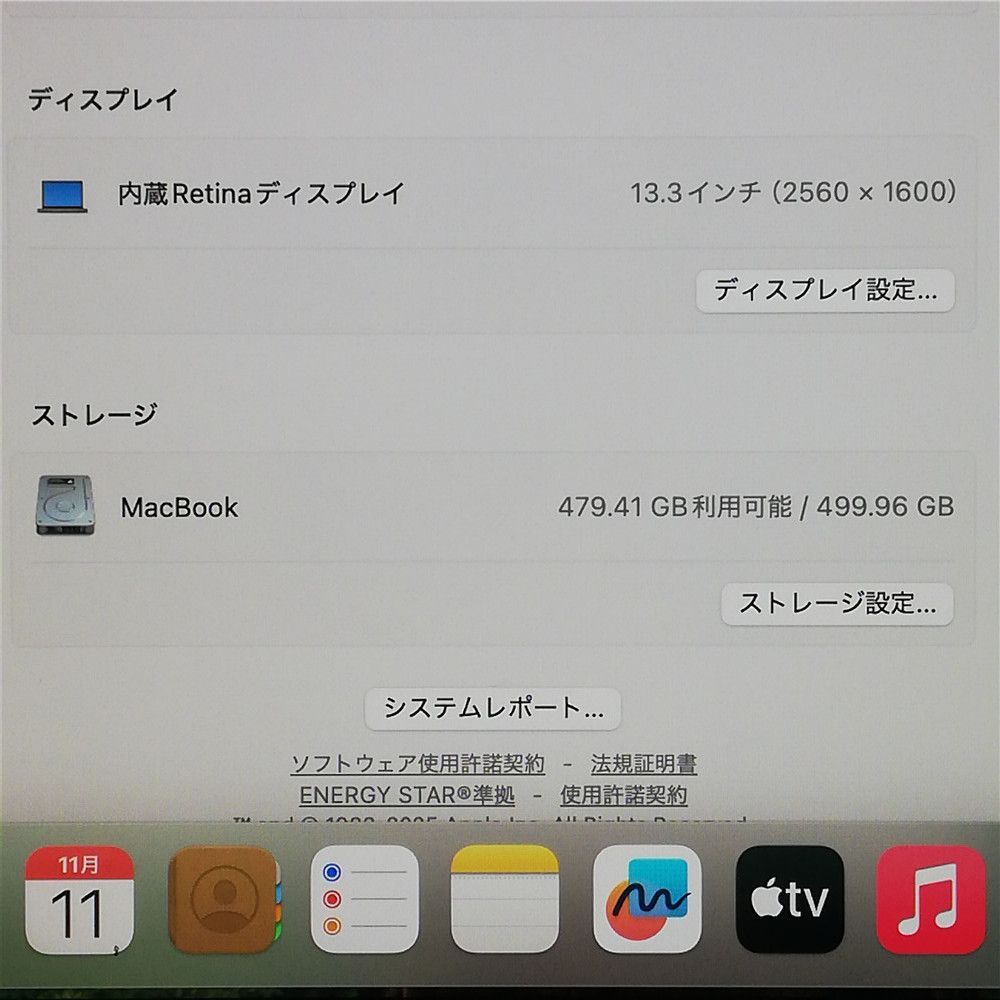This screenshot has height=1000, width=1000.
Task: Launch Contacts from the Dock
Action: tap(222, 900)
